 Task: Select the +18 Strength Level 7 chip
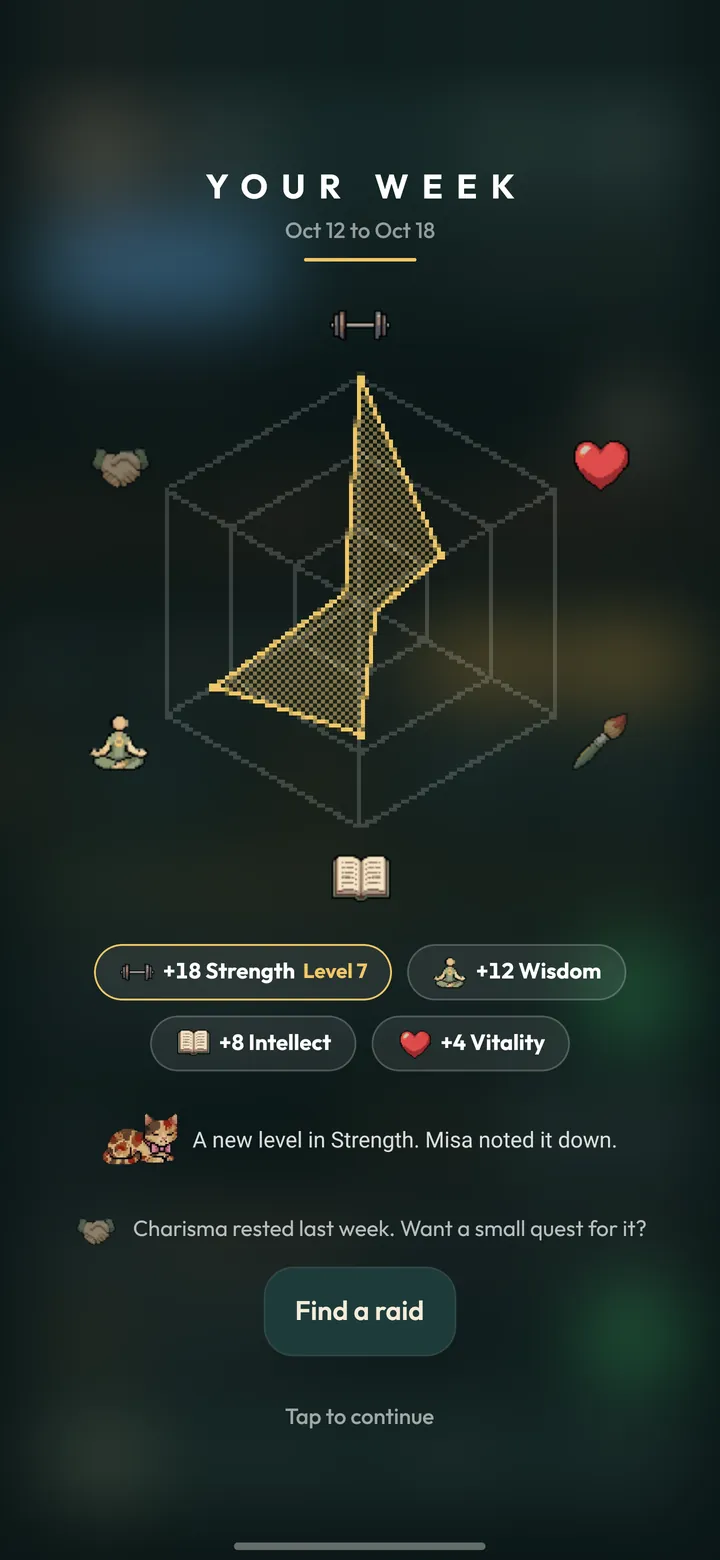tap(242, 972)
